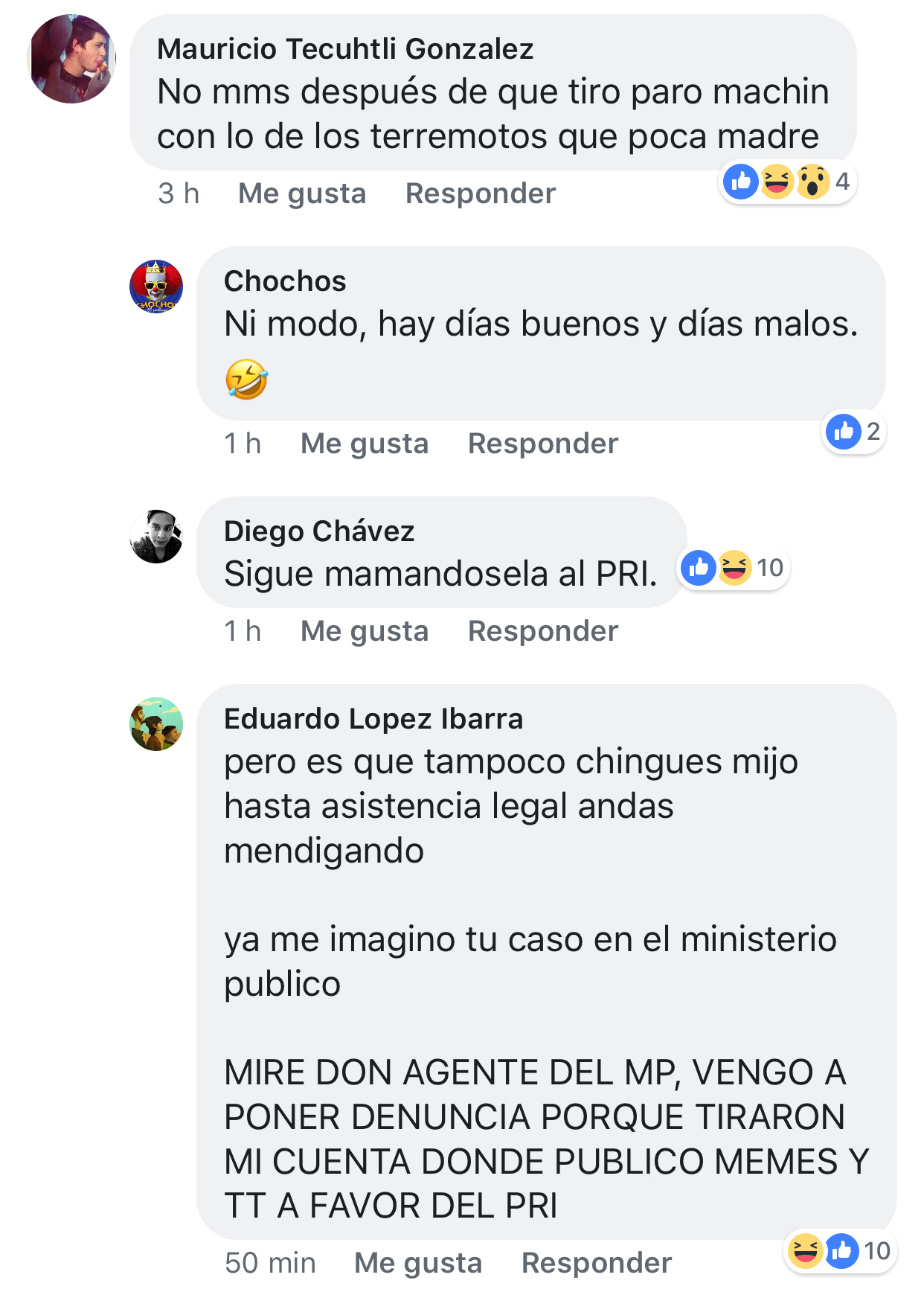Reply to Diego Chávez's comment
The height and width of the screenshot is (1295, 924).
point(542,631)
